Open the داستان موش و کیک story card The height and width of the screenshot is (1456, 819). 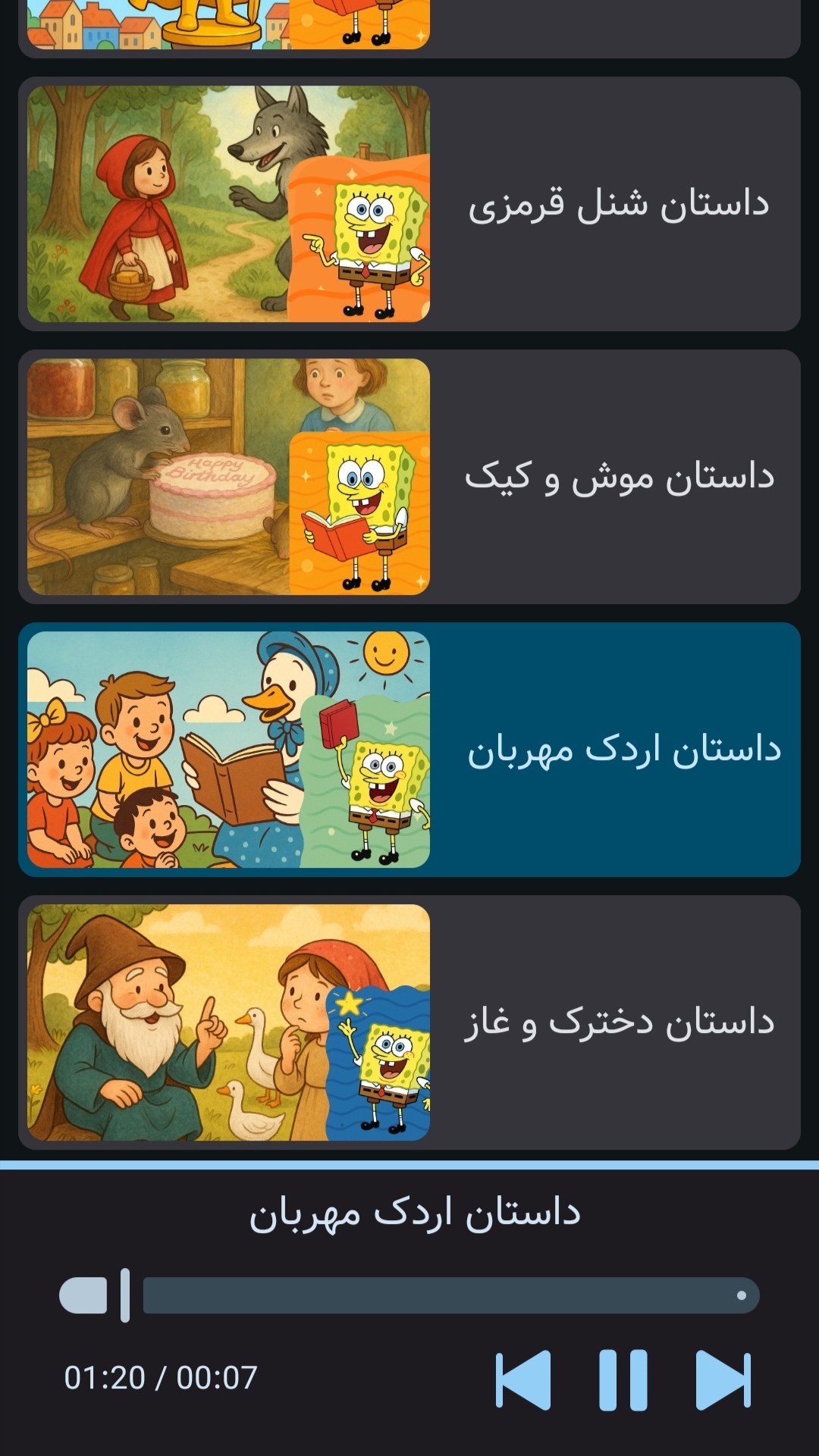[409, 478]
